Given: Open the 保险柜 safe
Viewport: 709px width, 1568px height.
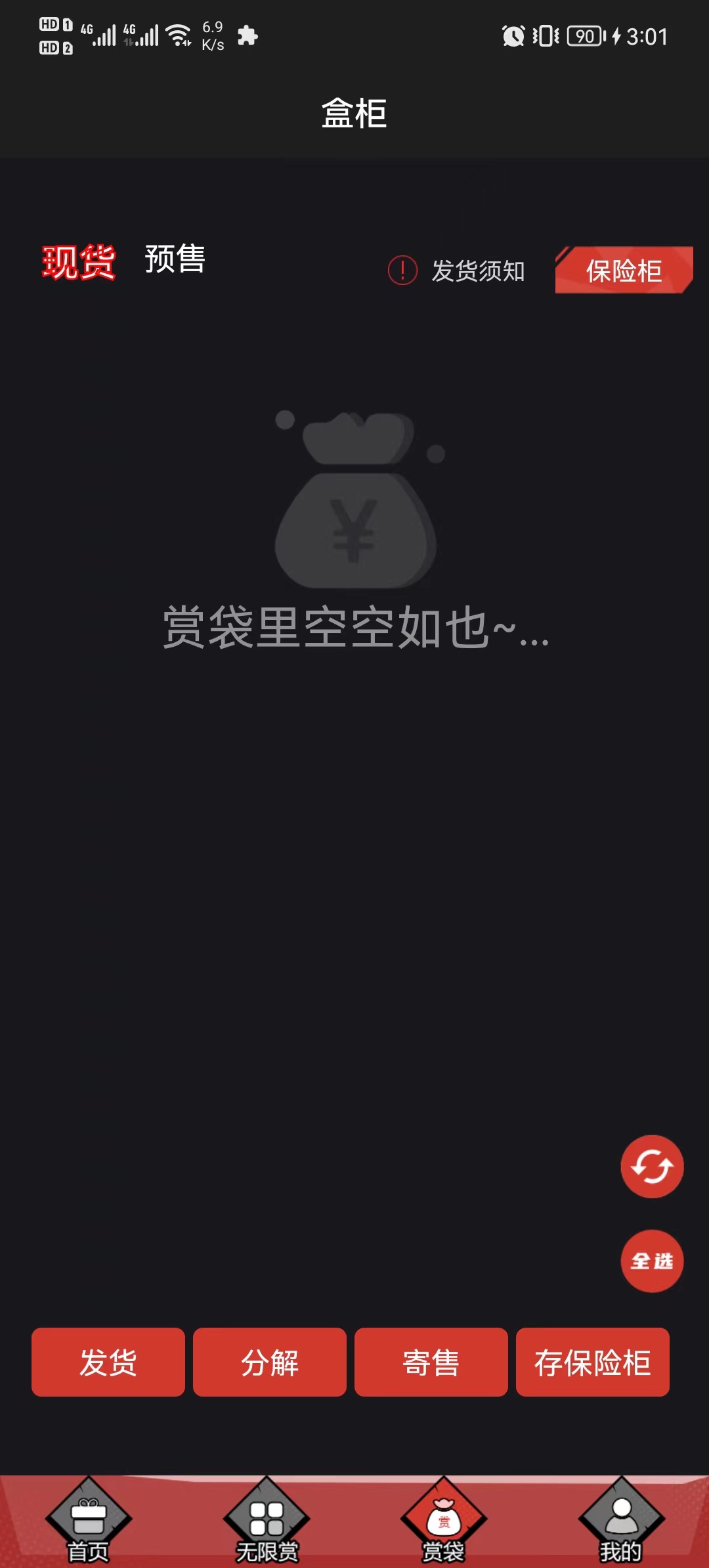Looking at the screenshot, I should (x=624, y=270).
